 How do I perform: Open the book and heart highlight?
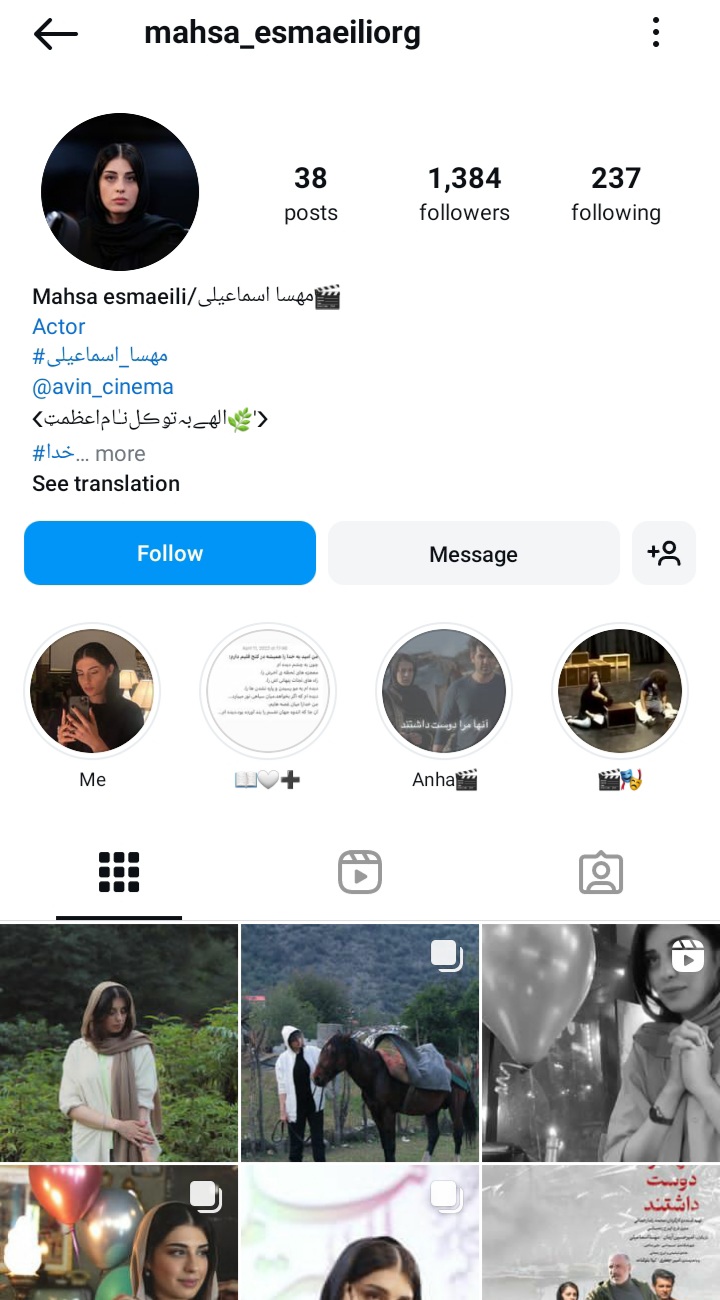(268, 691)
